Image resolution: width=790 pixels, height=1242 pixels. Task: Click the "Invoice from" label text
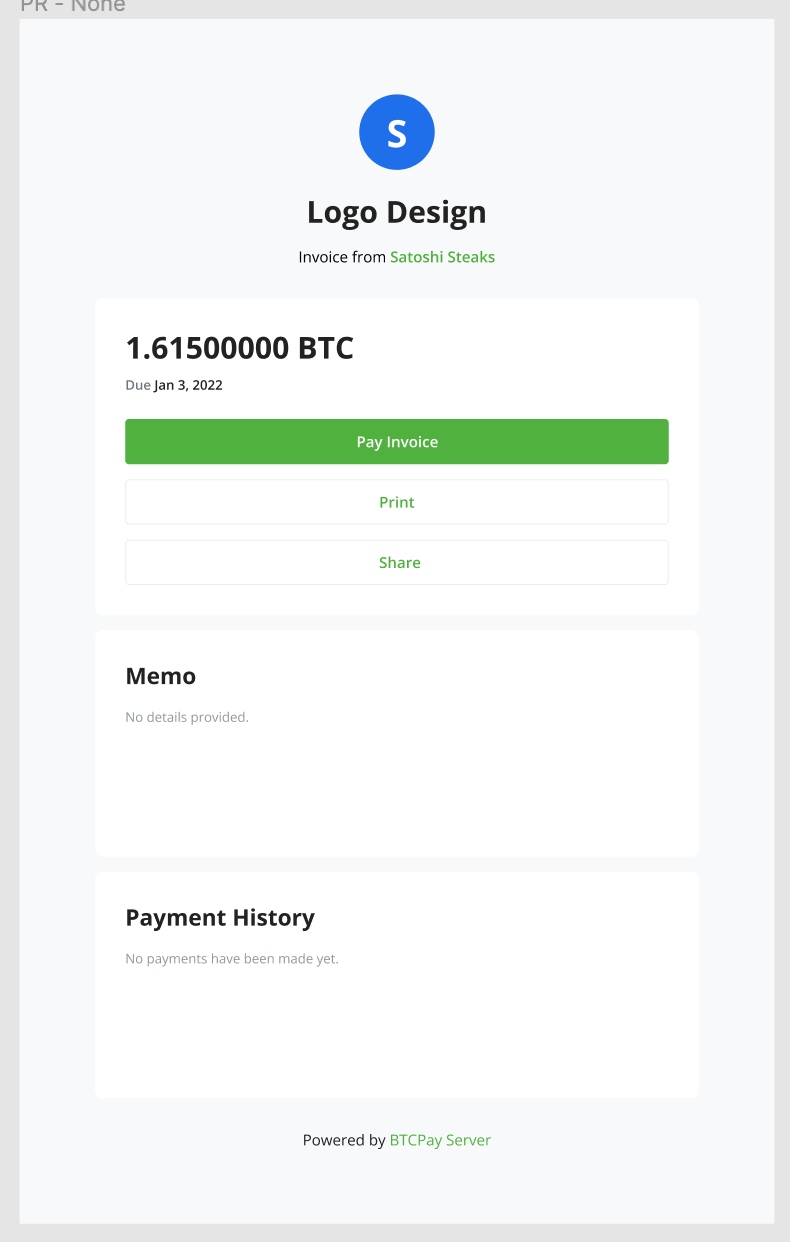(x=340, y=257)
